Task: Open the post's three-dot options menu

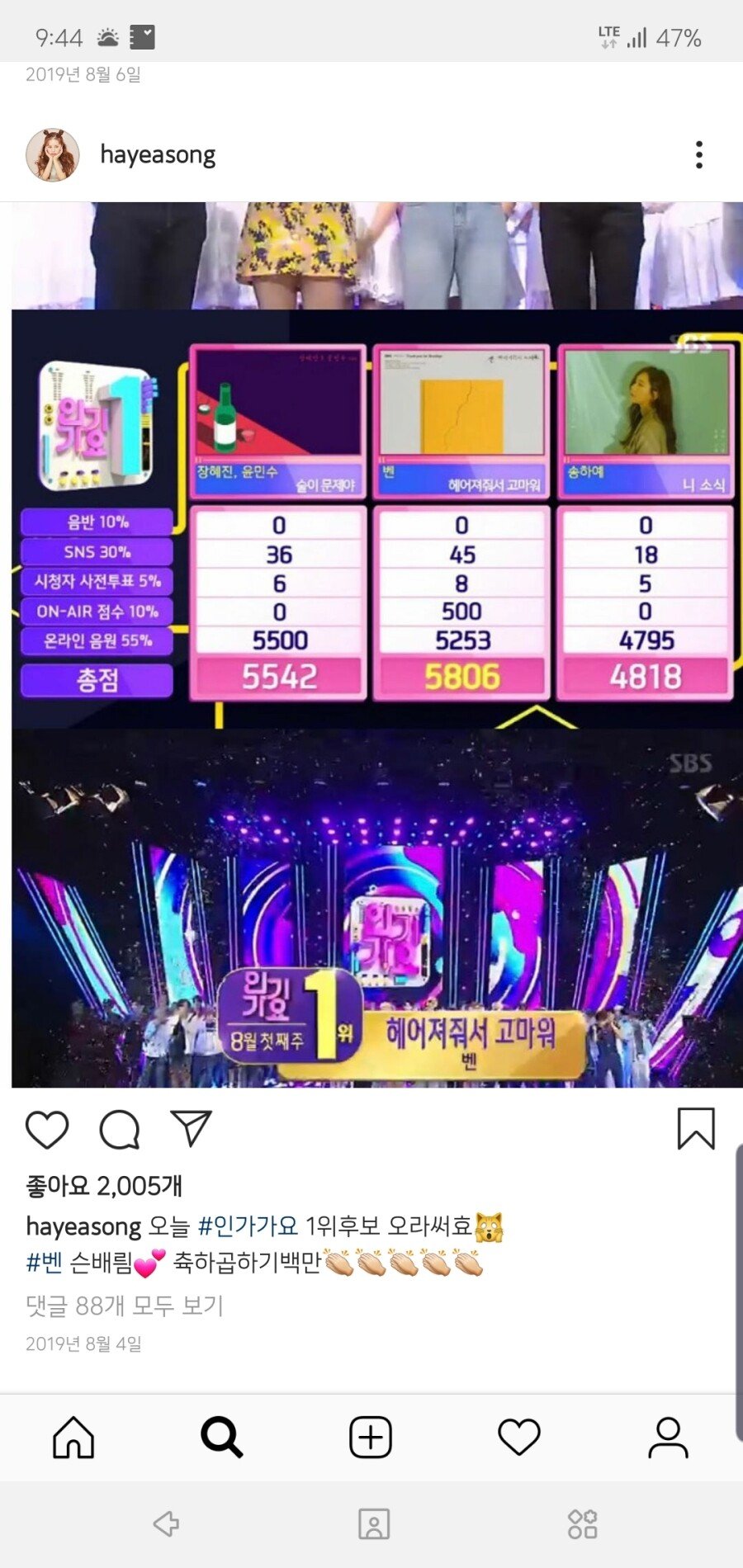Action: click(x=698, y=154)
